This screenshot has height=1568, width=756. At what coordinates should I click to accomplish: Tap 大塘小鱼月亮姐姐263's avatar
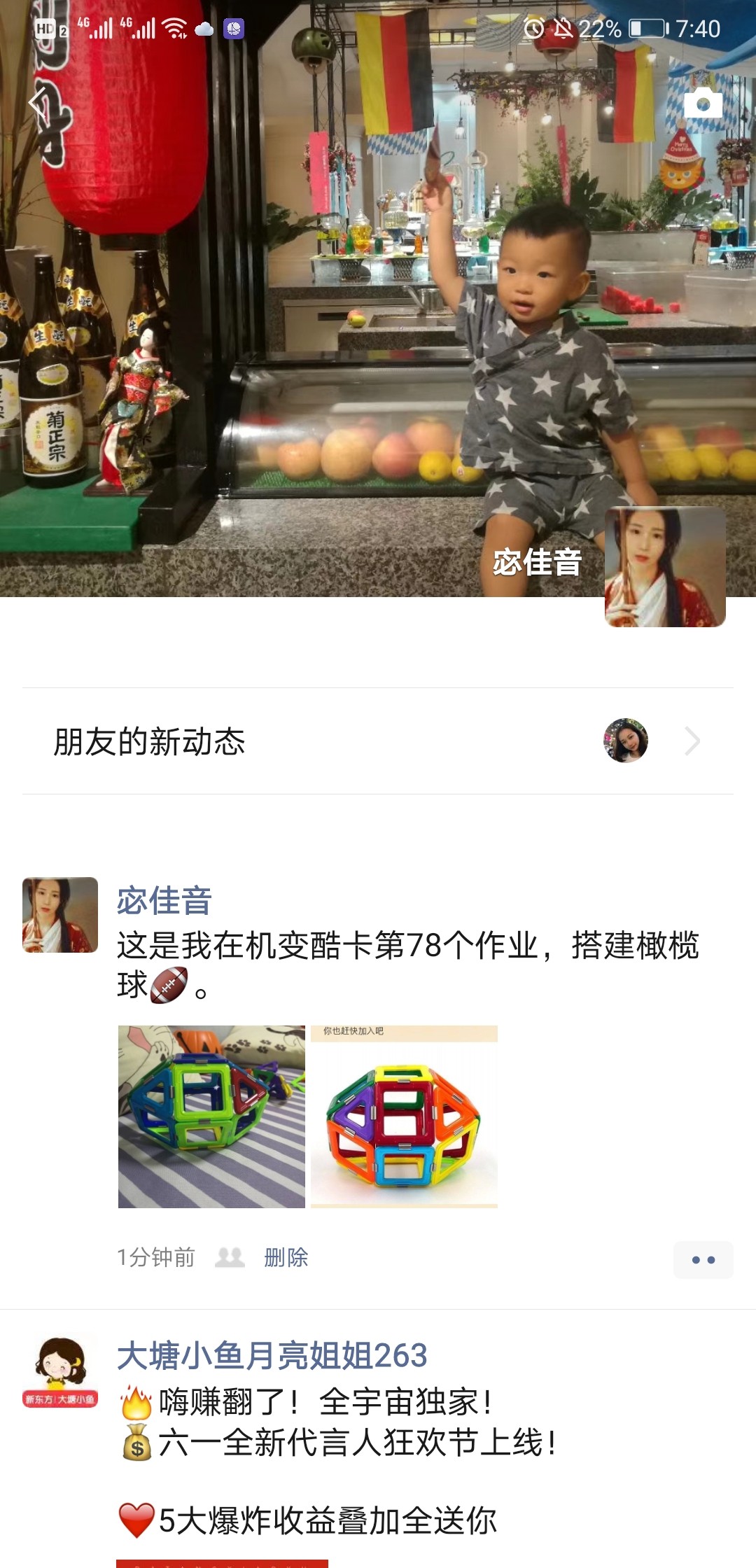click(60, 1372)
